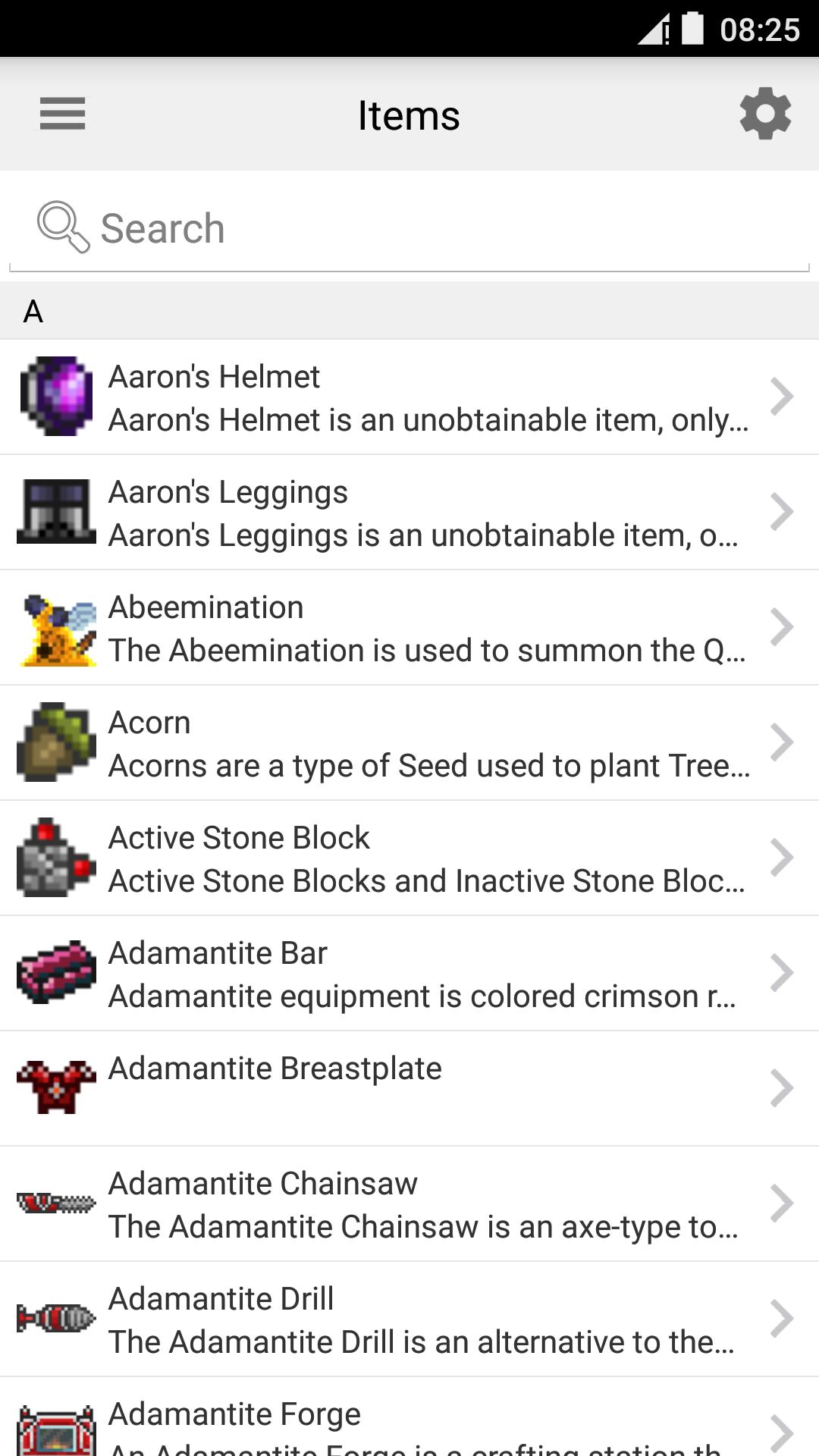
Task: Click the Aaron's Helmet item icon
Action: (55, 397)
